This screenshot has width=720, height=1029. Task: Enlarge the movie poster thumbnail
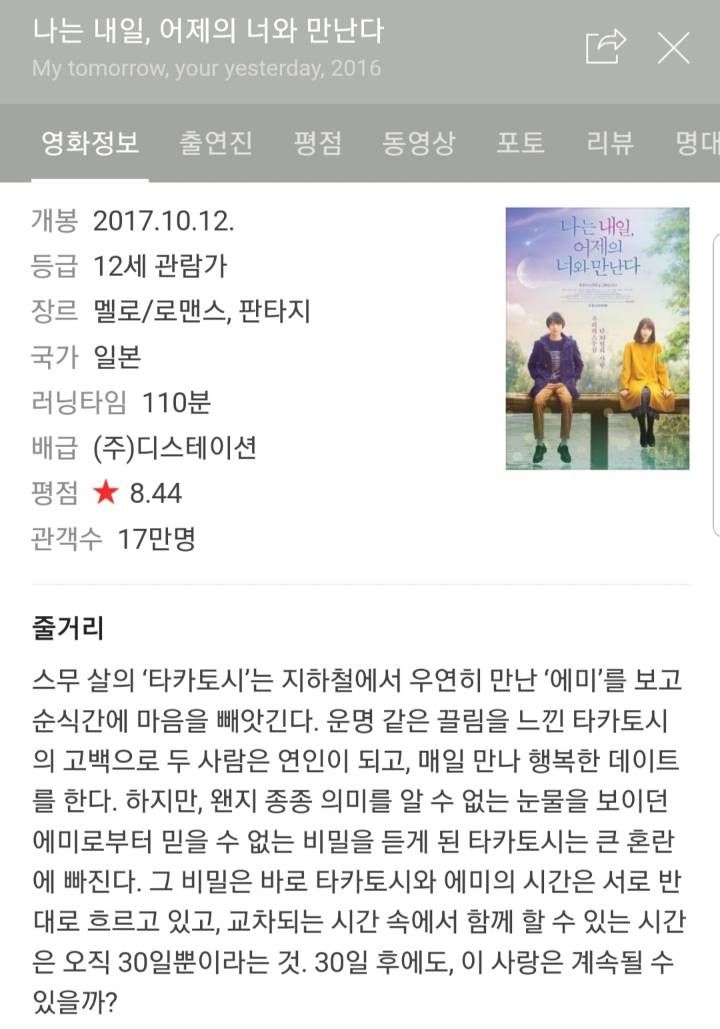coord(597,338)
